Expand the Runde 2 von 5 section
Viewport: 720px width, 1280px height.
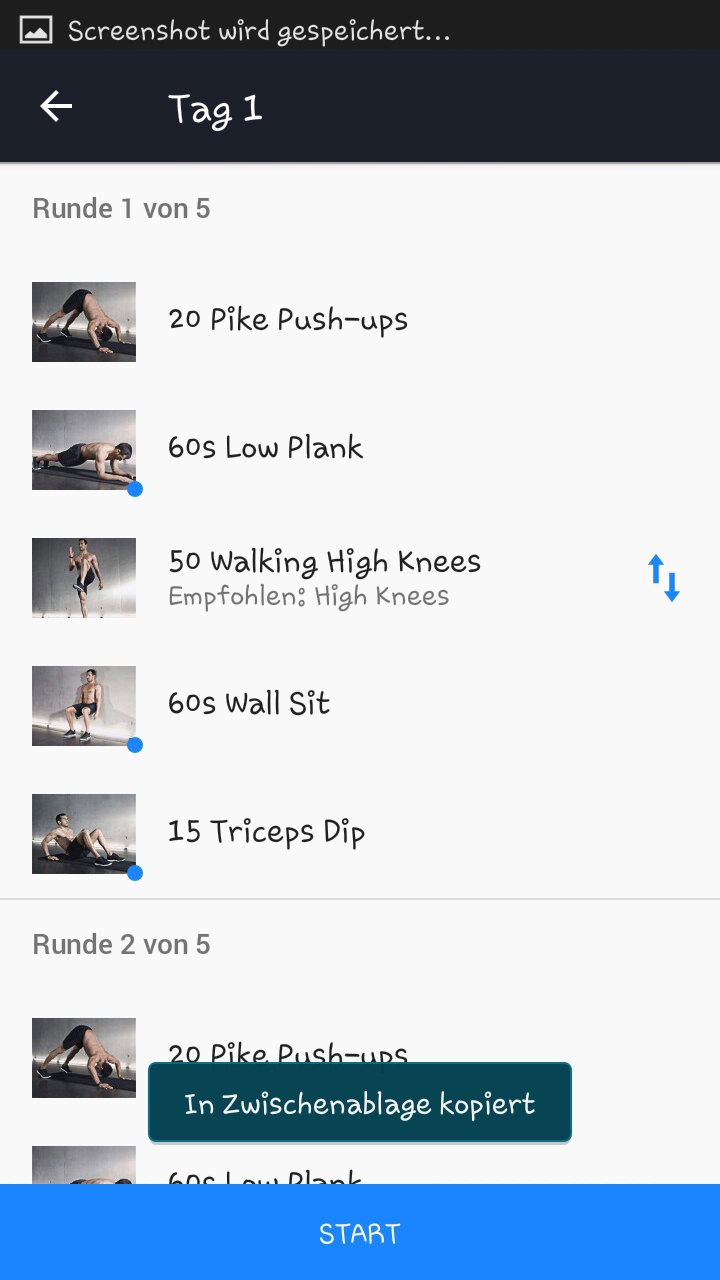pyautogui.click(x=120, y=944)
